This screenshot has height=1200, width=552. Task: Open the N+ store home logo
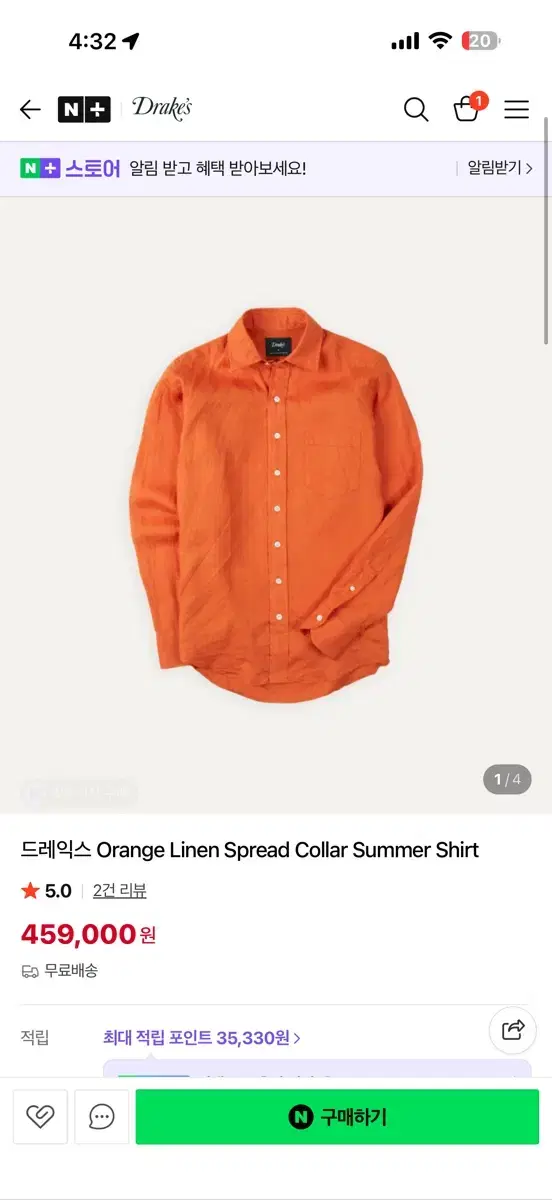(x=84, y=110)
